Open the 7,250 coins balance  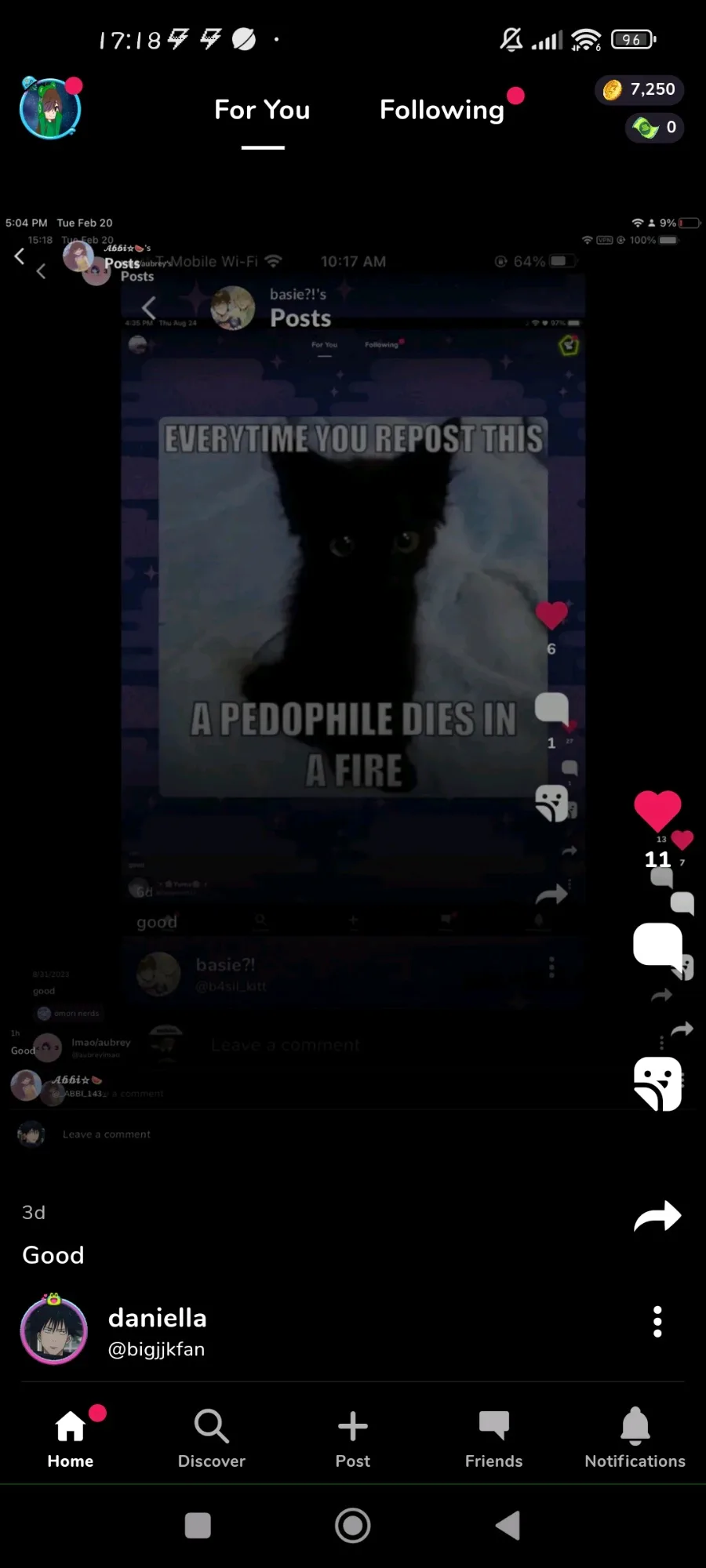click(639, 89)
